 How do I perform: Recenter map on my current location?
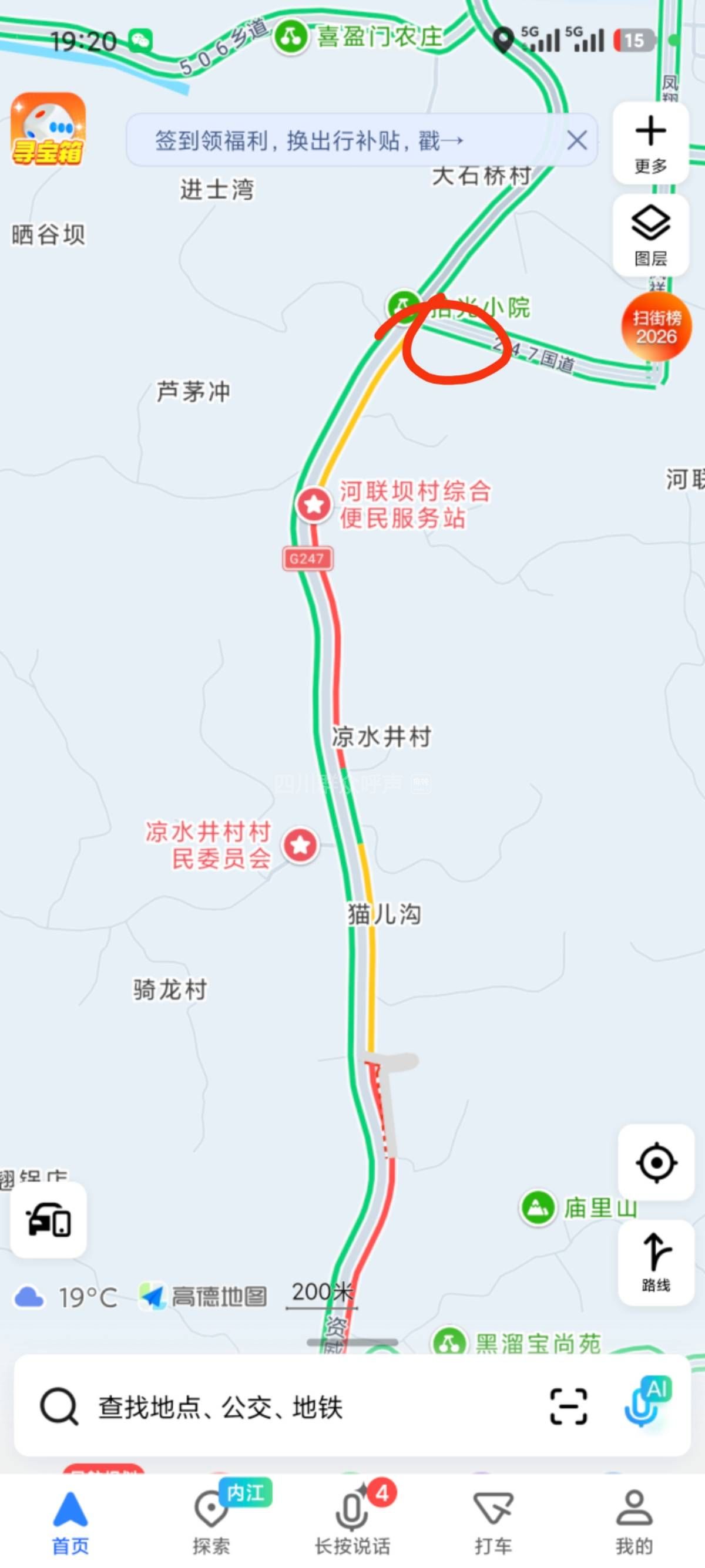point(656,1163)
